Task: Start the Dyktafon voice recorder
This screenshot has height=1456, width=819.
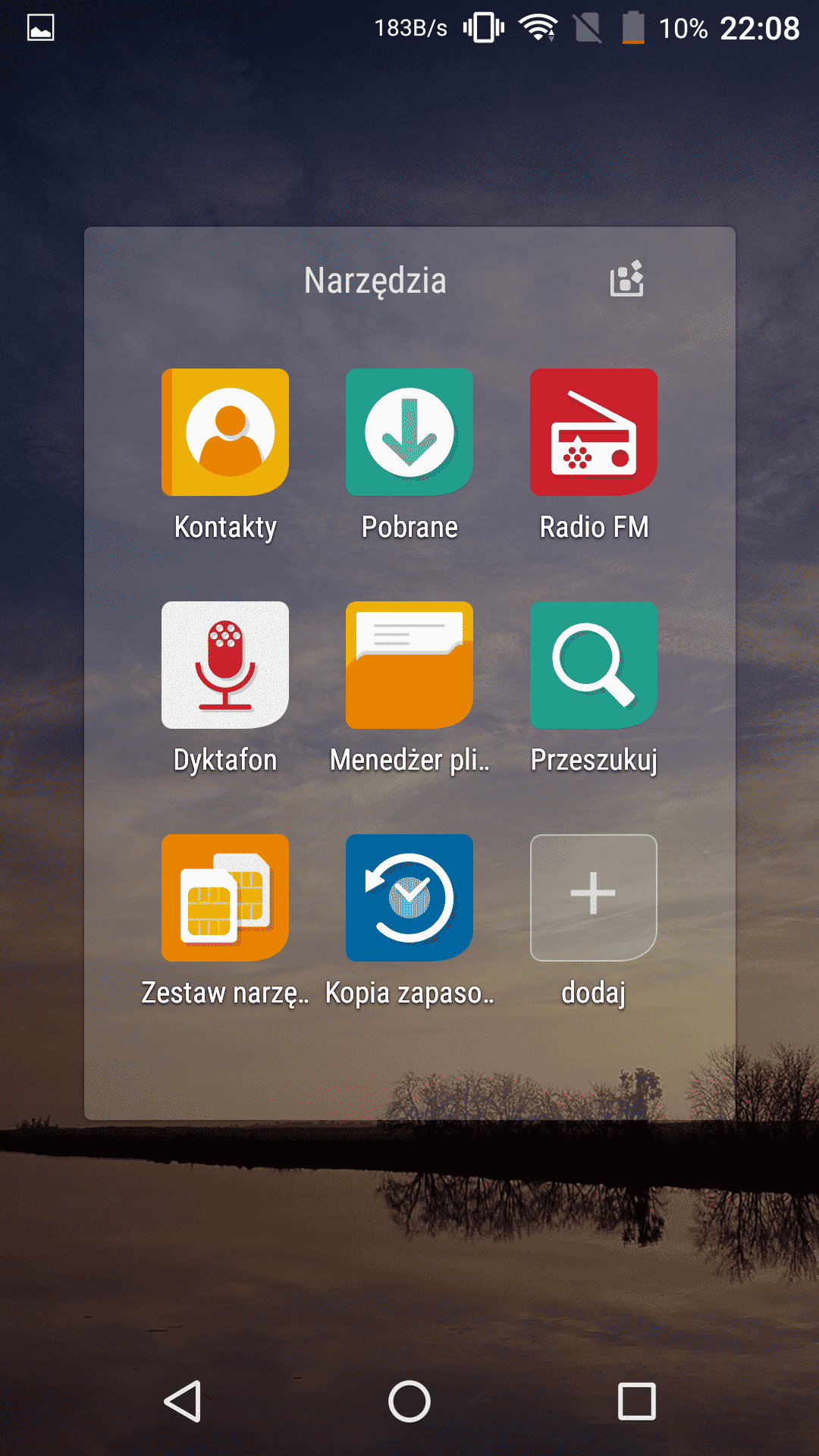Action: coord(225,665)
